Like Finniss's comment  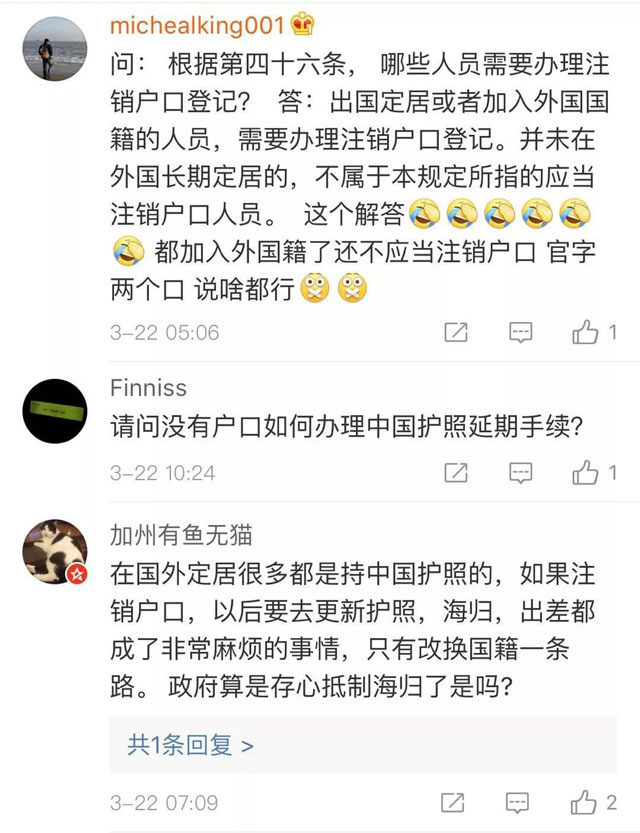point(586,471)
